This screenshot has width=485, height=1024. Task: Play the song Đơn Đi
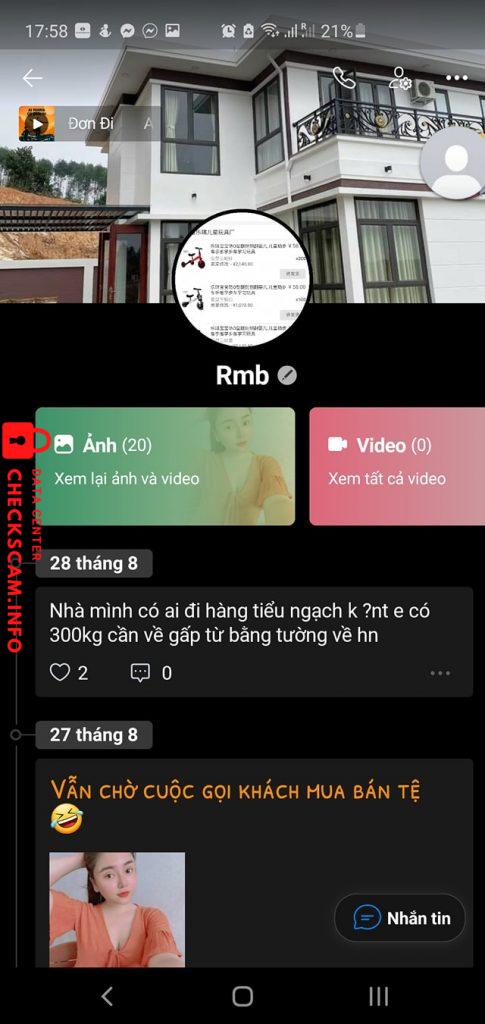[37, 123]
